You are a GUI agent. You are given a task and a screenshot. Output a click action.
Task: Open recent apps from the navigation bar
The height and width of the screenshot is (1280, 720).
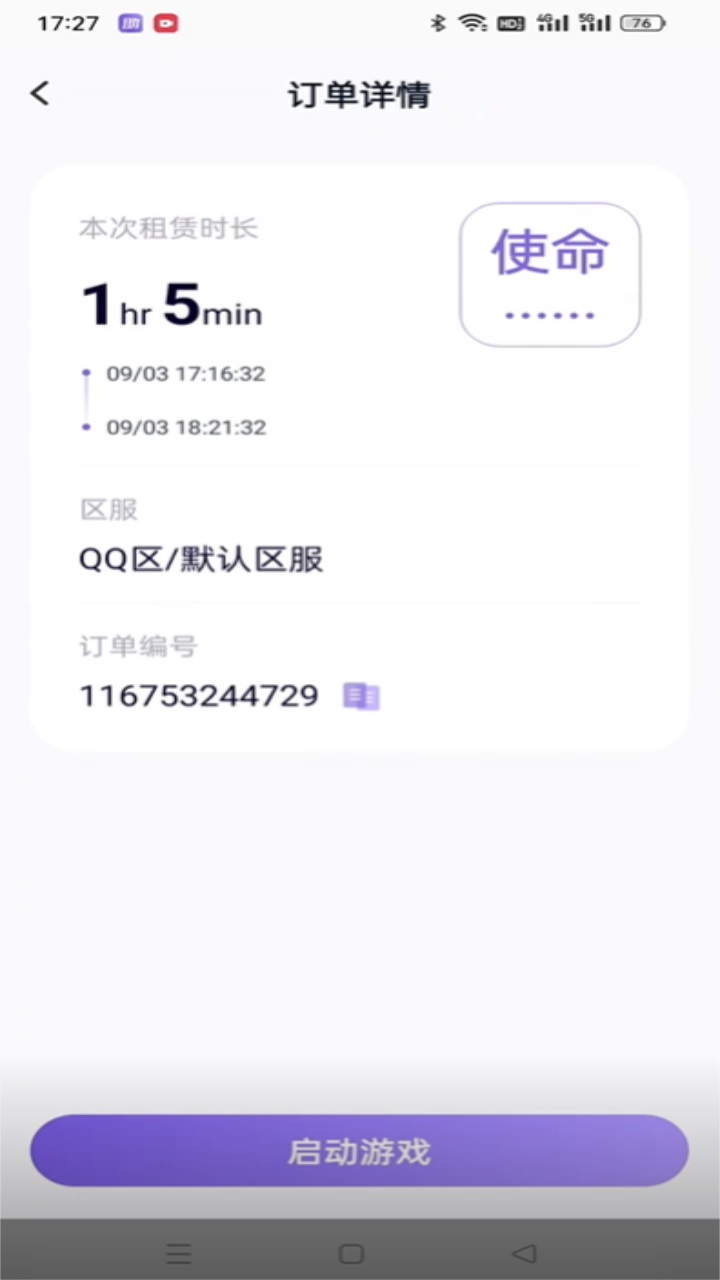179,1253
